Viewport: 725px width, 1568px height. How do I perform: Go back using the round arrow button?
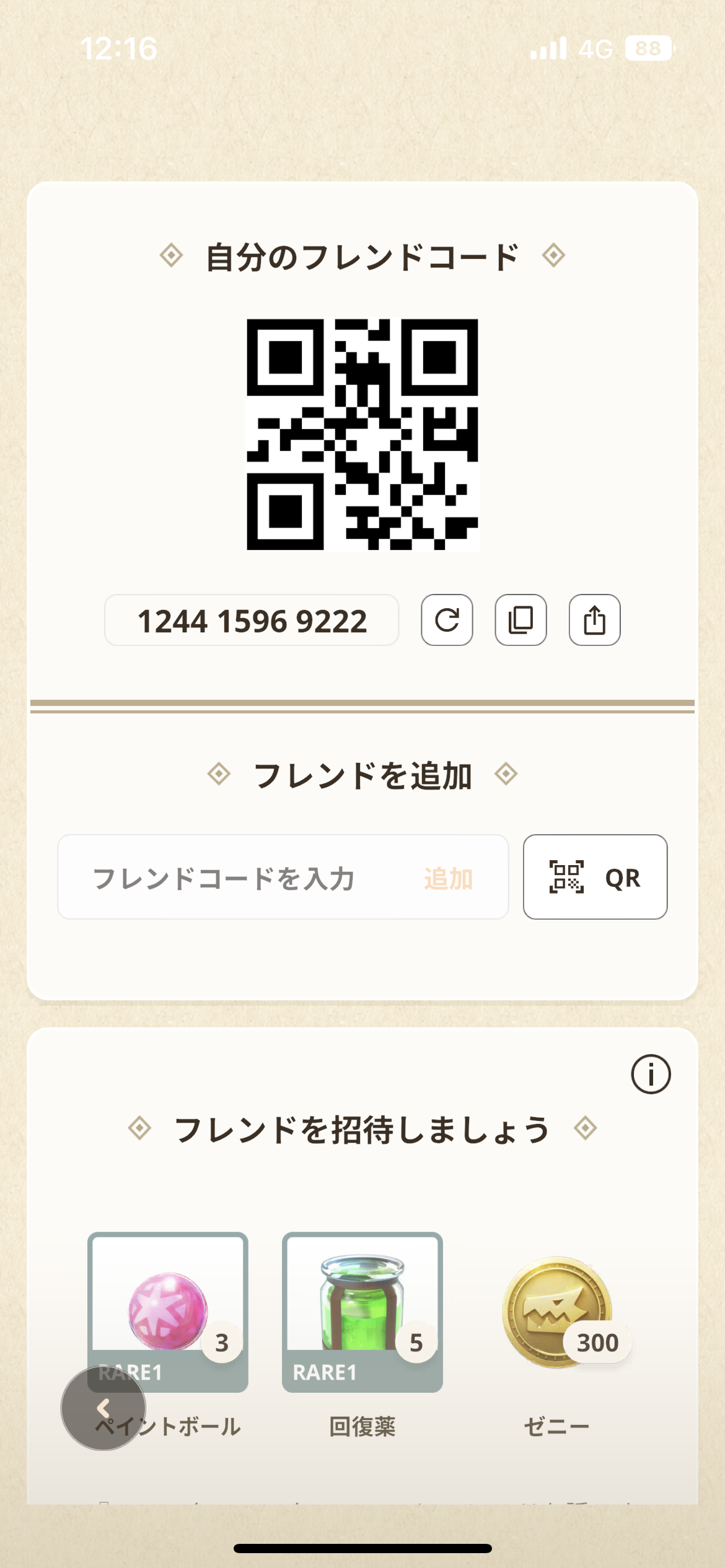coord(103,1408)
